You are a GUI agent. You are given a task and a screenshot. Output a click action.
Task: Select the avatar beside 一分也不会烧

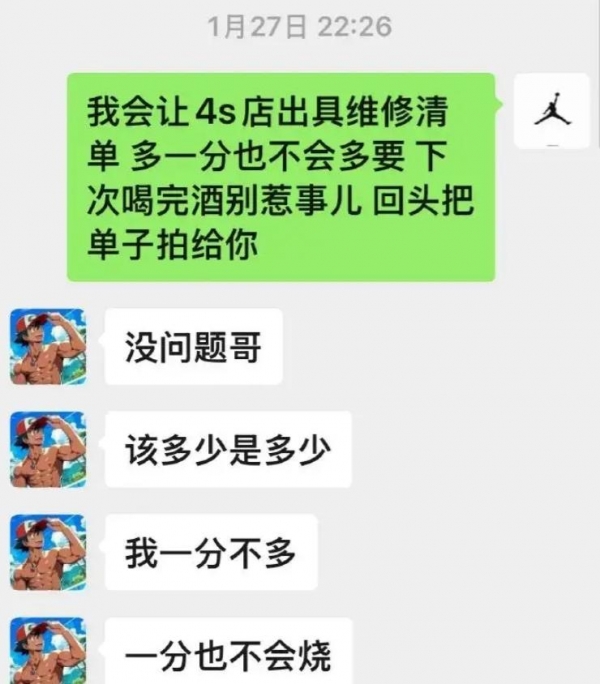point(49,652)
